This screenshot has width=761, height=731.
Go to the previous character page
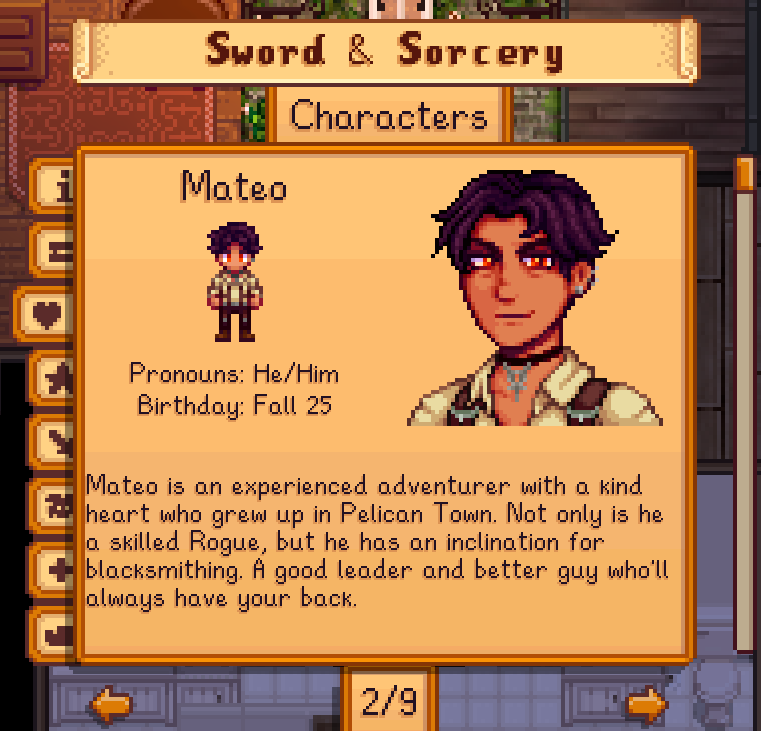pyautogui.click(x=111, y=706)
